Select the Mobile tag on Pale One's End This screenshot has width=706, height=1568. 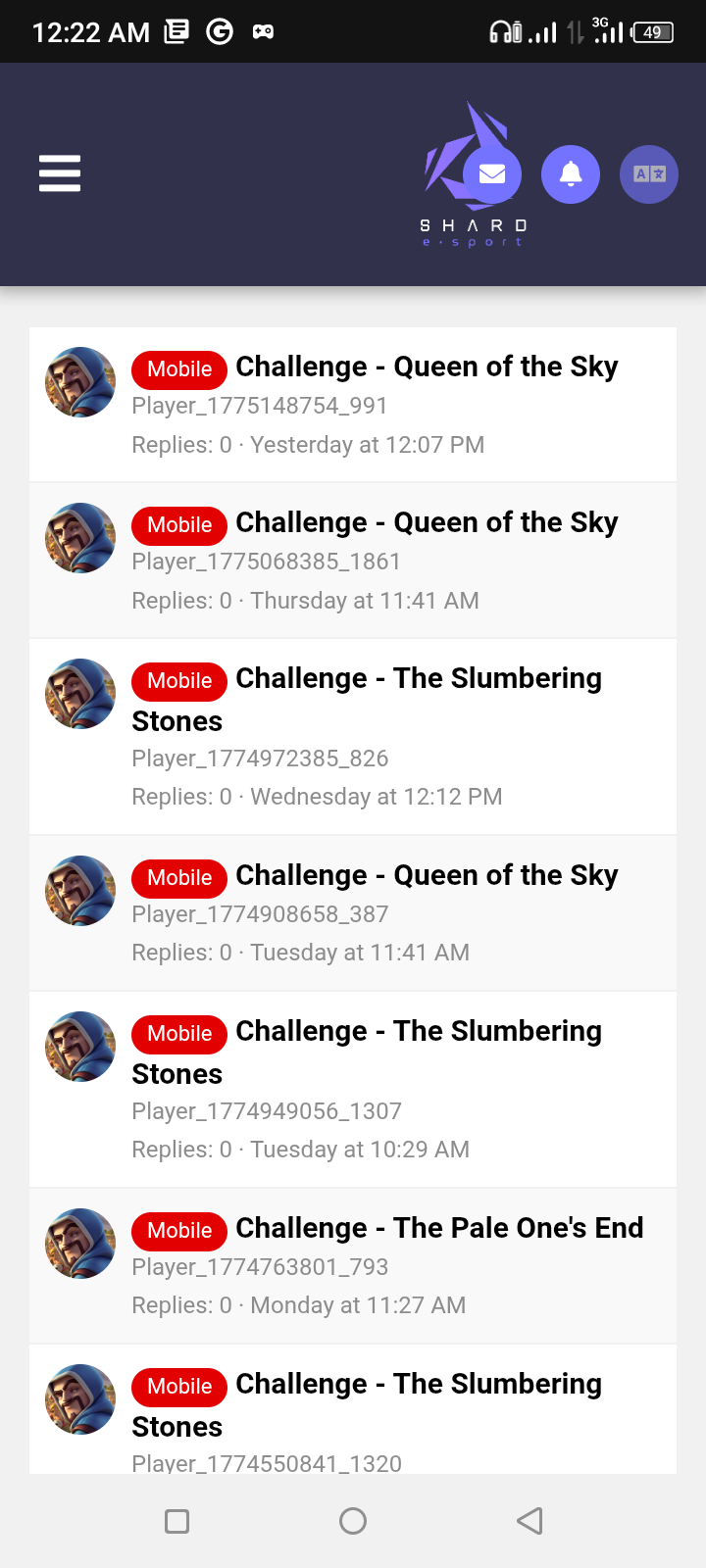click(179, 1230)
